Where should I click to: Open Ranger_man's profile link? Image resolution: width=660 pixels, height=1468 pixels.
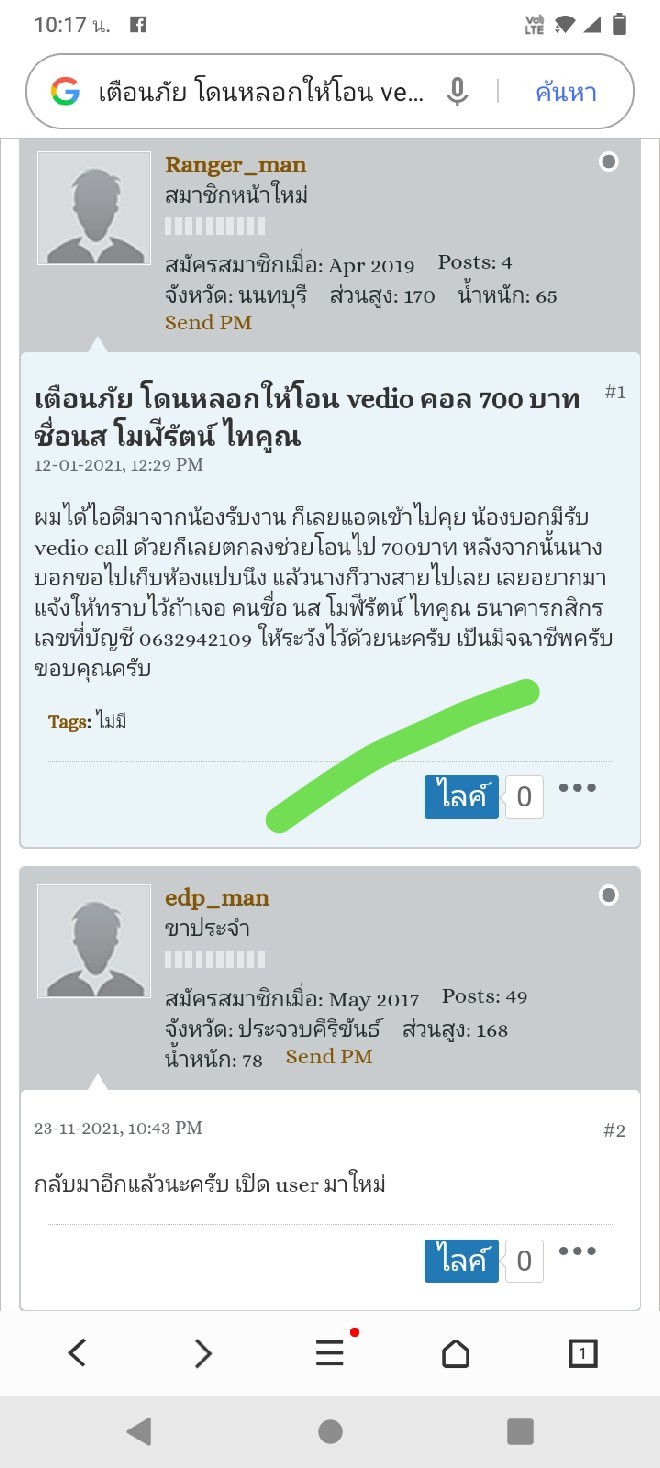tap(236, 165)
